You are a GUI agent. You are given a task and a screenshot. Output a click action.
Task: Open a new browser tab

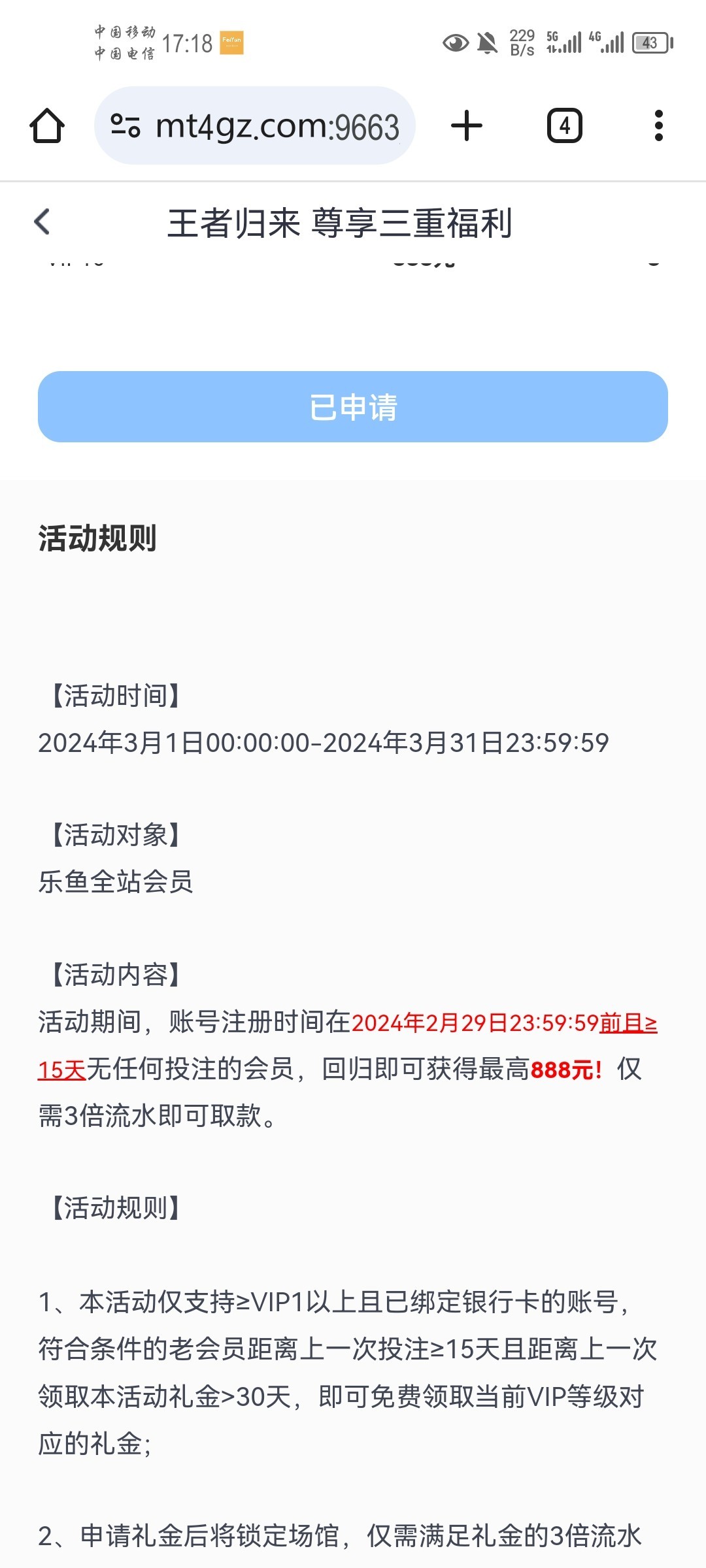coord(467,125)
